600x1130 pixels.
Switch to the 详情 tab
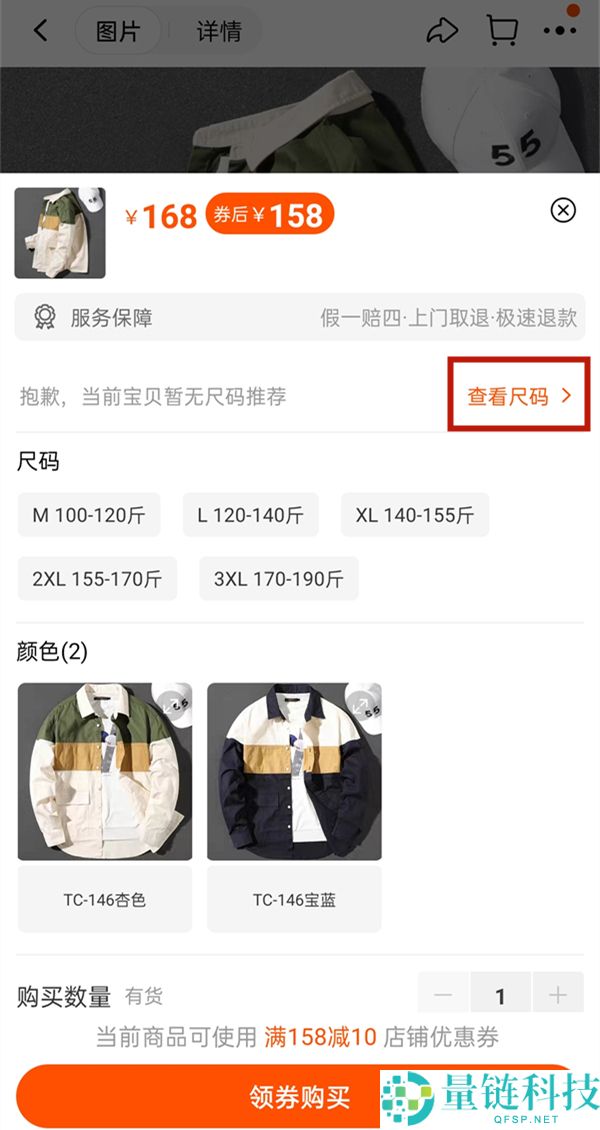(x=218, y=31)
